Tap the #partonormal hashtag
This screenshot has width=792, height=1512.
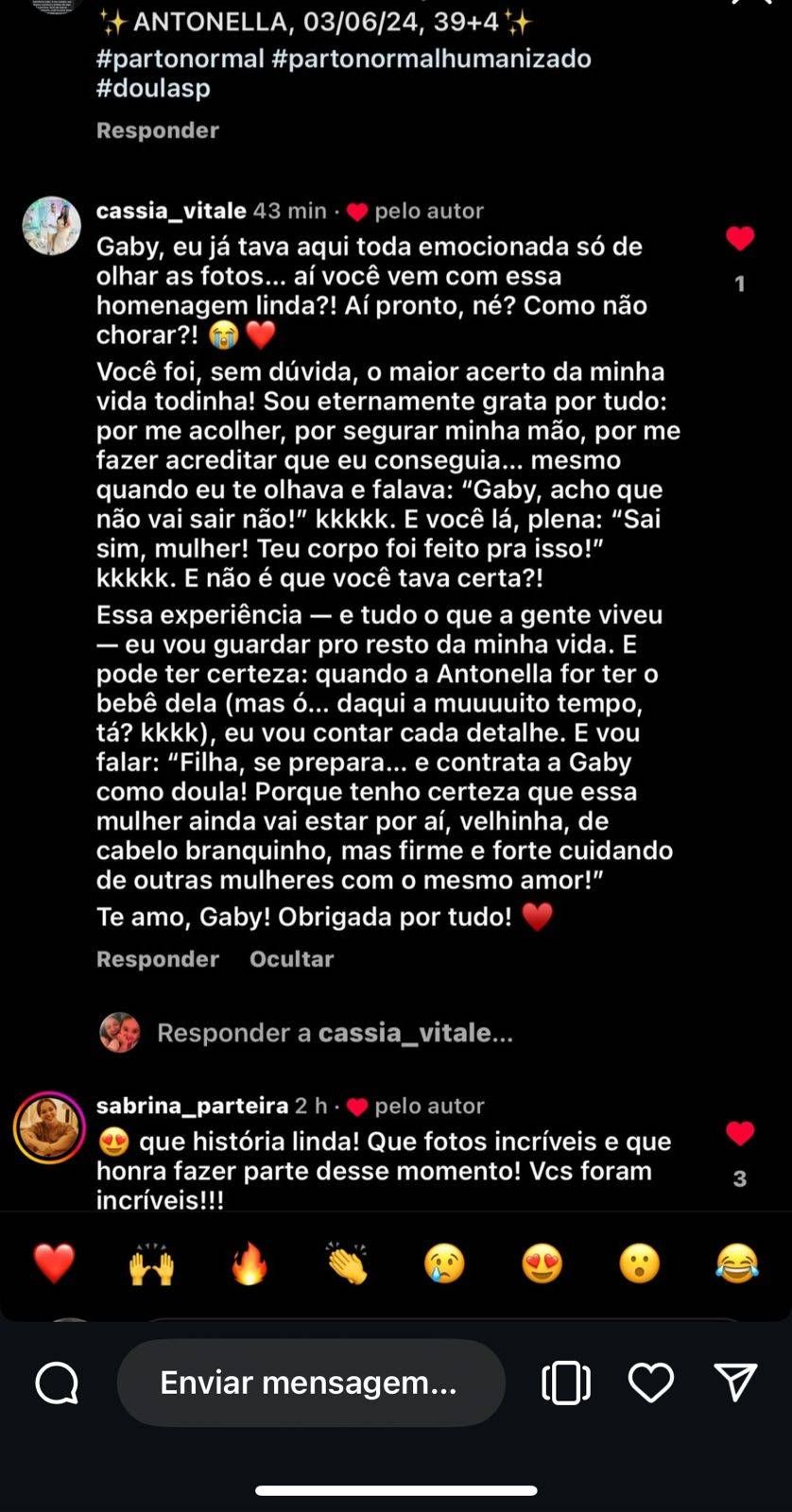click(x=180, y=59)
